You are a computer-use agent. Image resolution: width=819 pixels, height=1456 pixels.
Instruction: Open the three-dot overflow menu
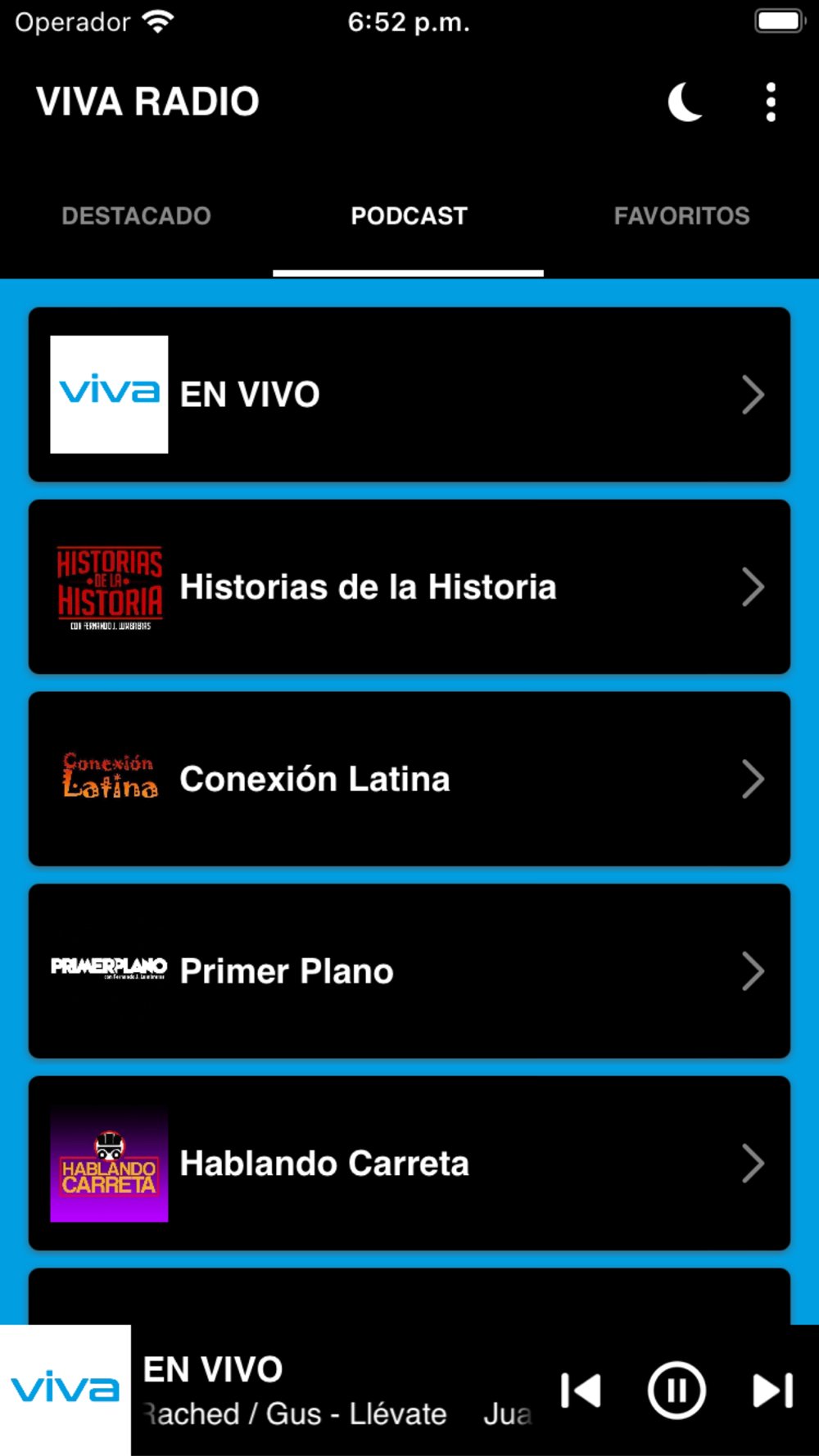pos(771,102)
